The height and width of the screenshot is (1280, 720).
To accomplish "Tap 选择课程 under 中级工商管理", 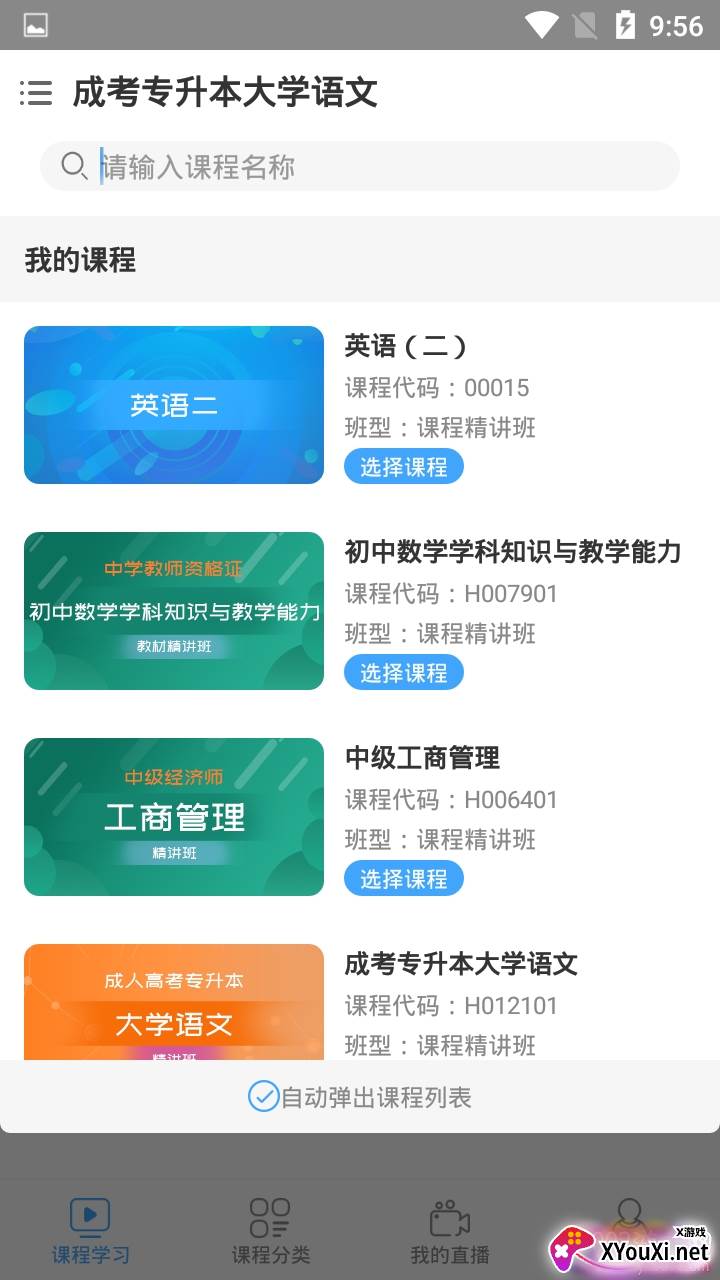I will [403, 878].
